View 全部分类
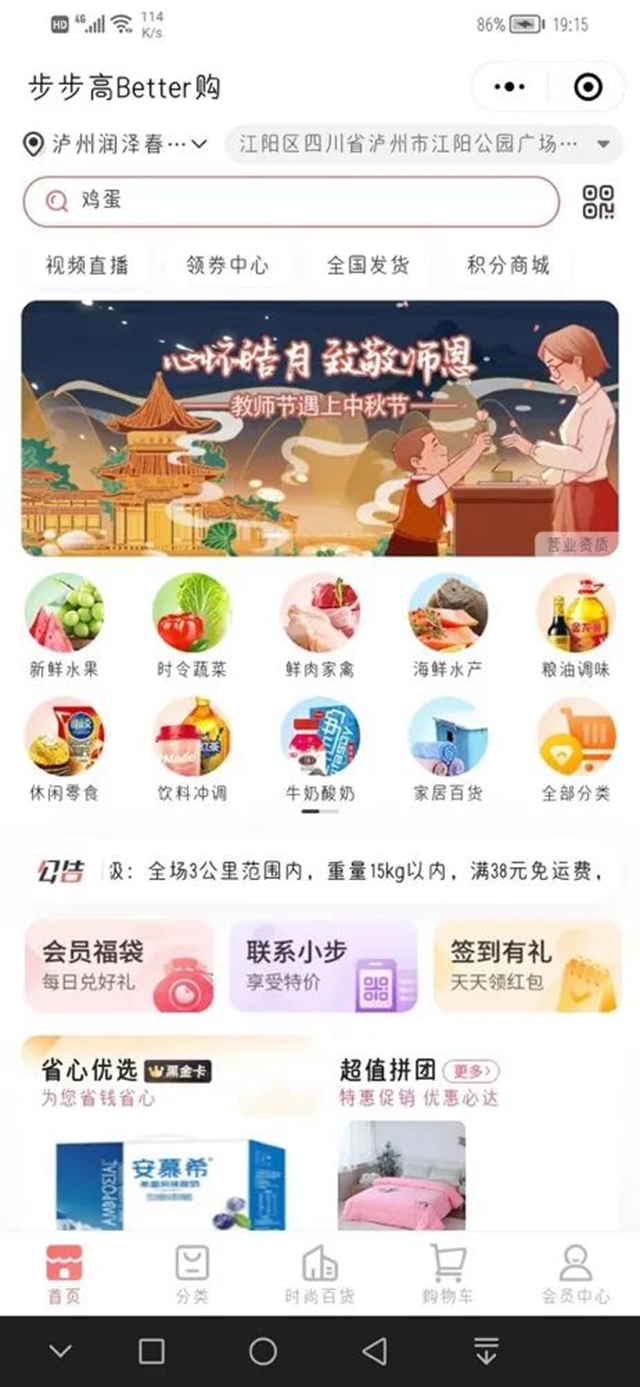The height and width of the screenshot is (1387, 640). click(576, 750)
